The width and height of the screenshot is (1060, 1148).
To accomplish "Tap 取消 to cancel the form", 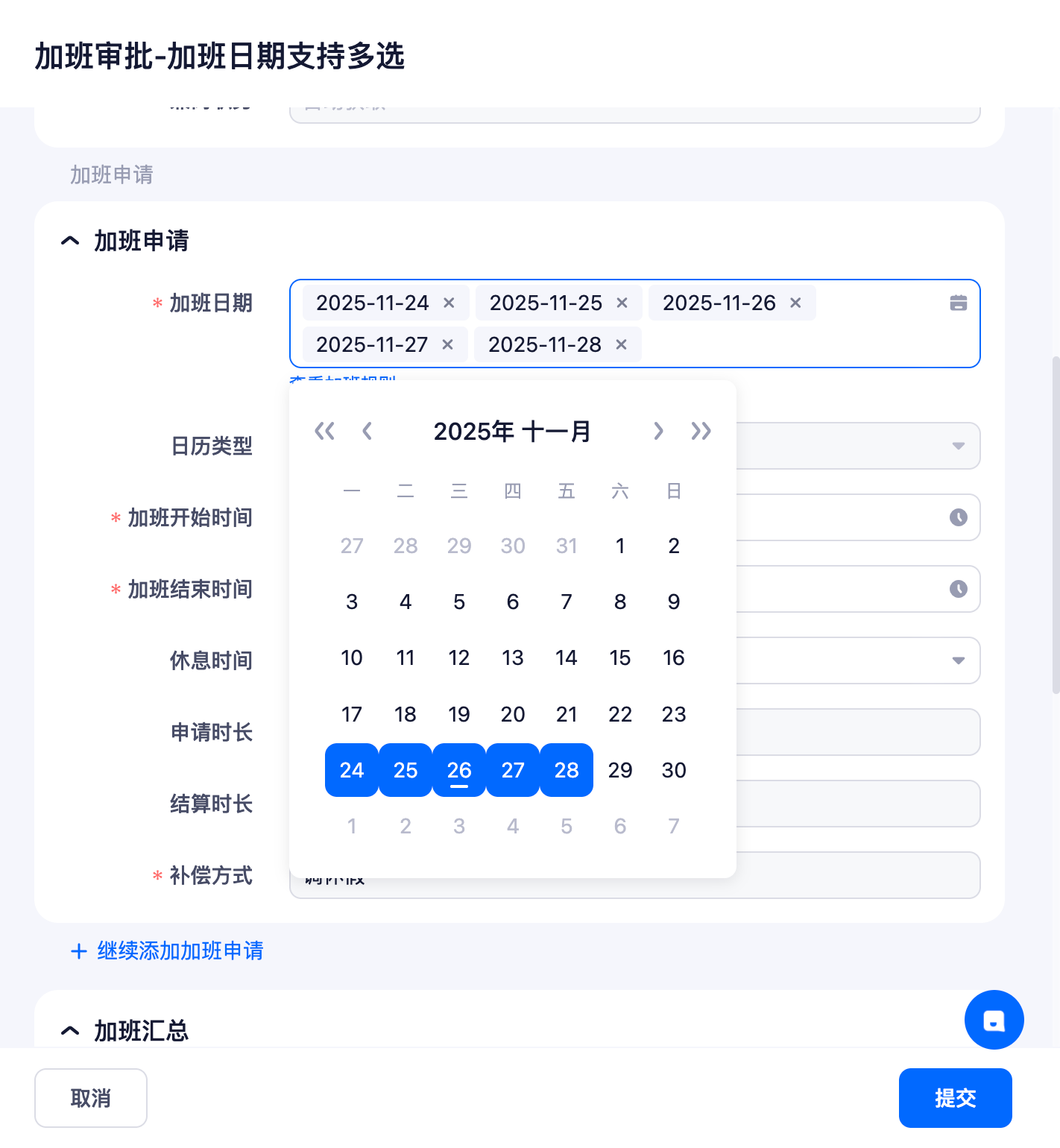I will click(91, 1098).
